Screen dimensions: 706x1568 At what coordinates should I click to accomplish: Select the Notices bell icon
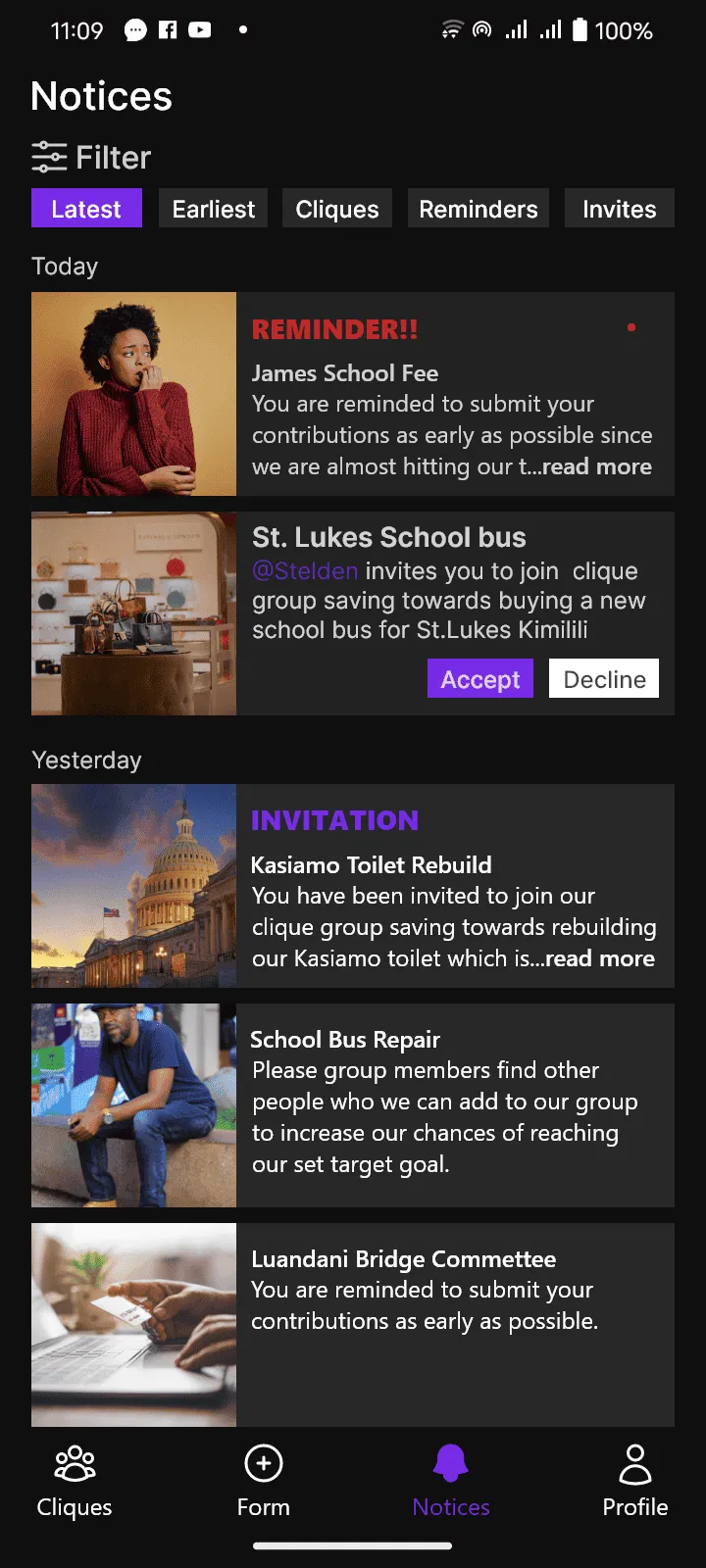pos(450,1461)
